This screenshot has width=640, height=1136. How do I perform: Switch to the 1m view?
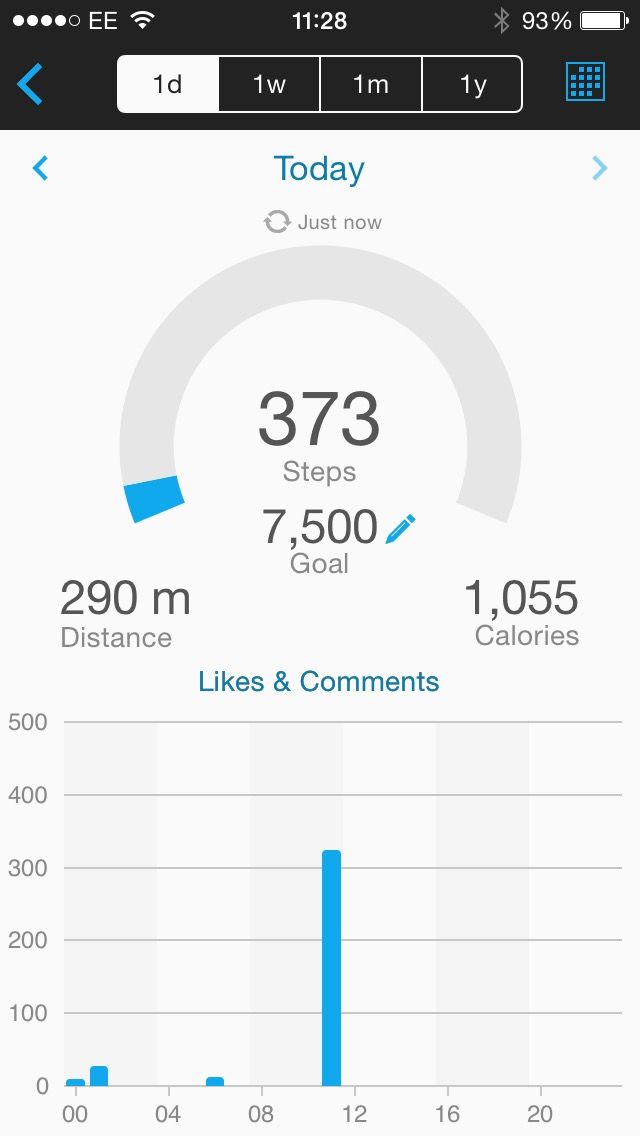point(371,84)
